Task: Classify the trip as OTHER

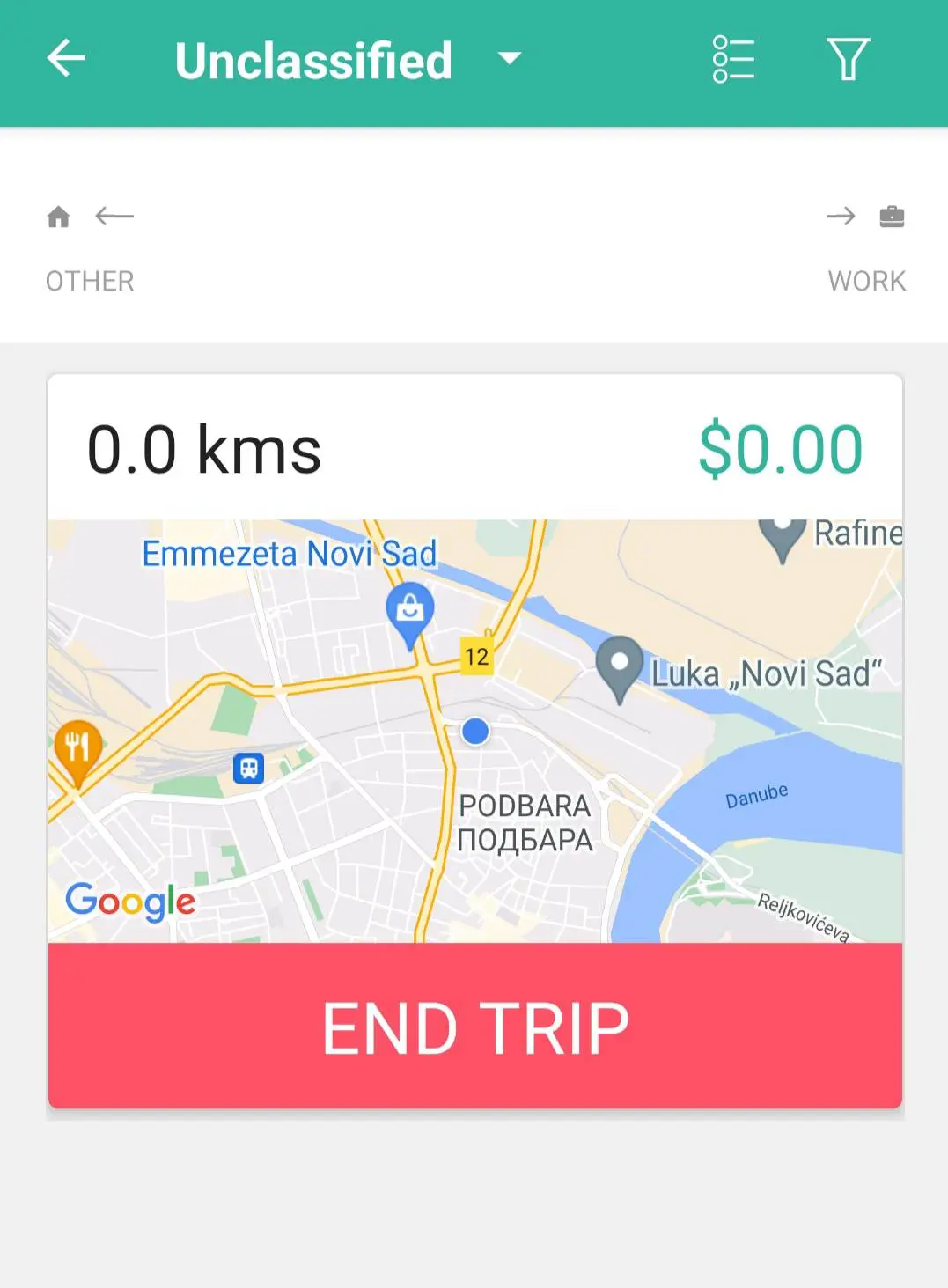Action: [x=88, y=280]
